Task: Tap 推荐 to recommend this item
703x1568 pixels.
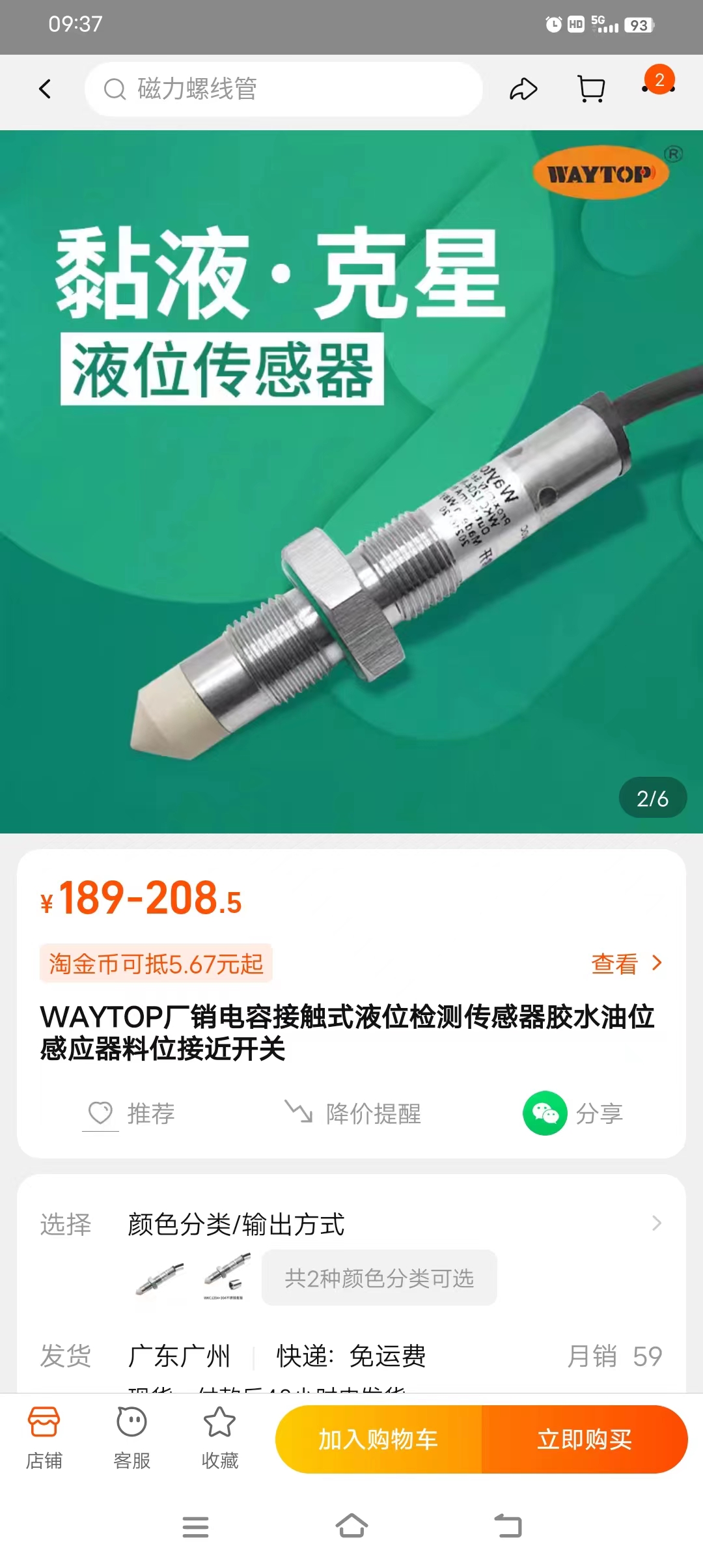Action: [131, 1113]
